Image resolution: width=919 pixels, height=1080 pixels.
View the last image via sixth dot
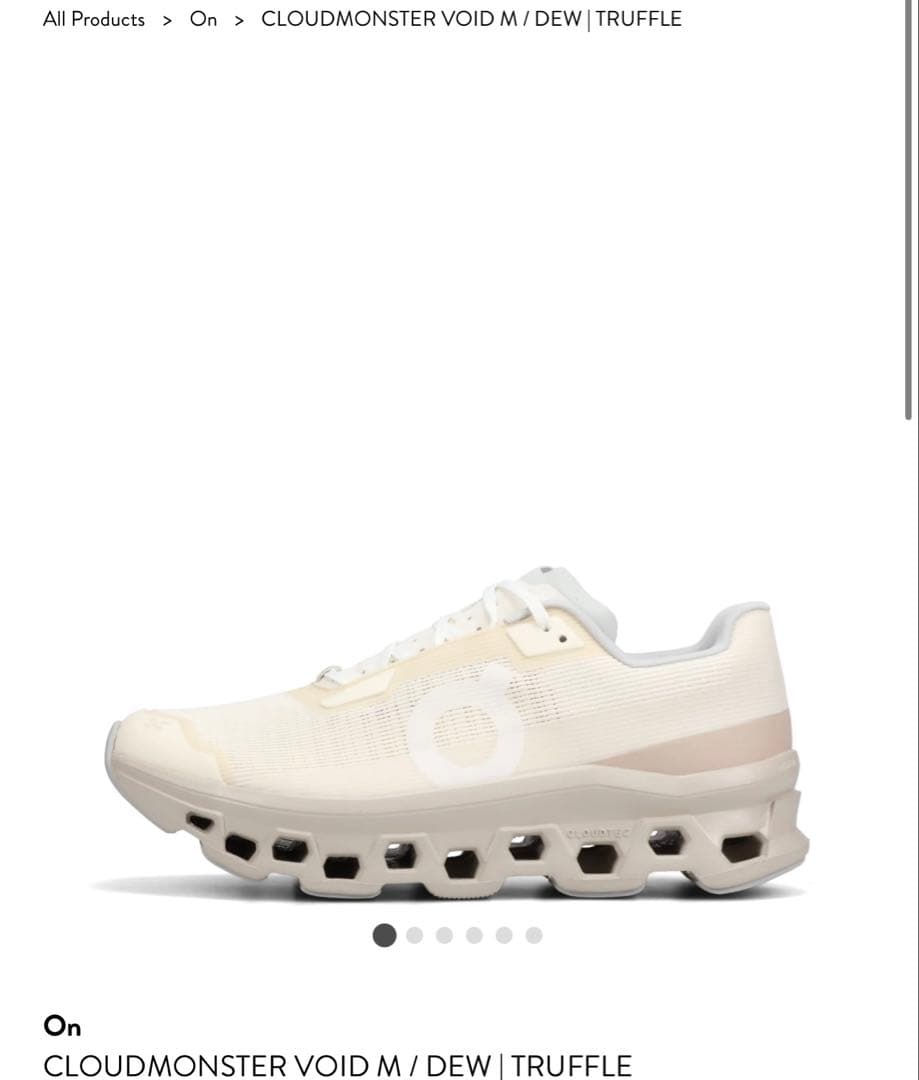(534, 935)
